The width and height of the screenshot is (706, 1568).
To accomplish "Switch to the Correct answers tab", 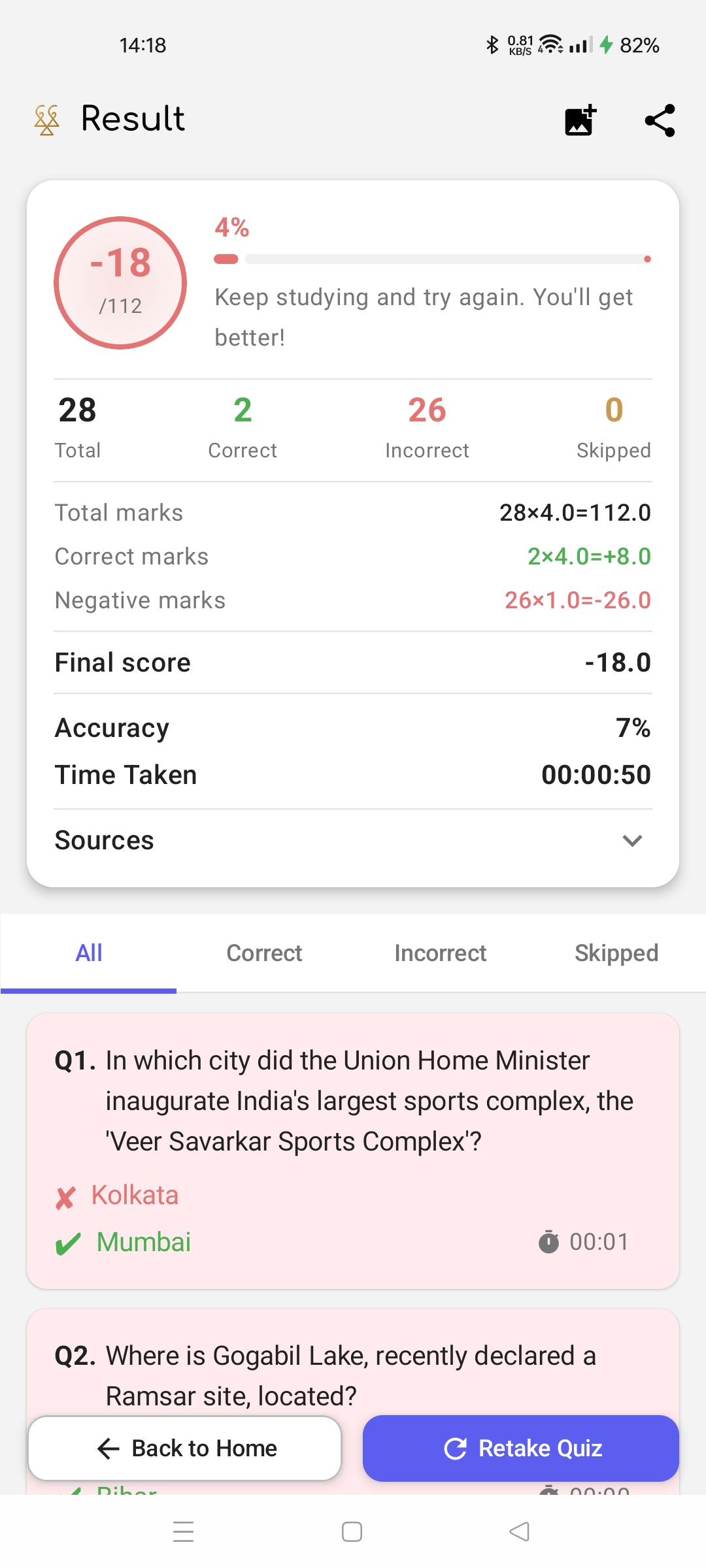I will pyautogui.click(x=263, y=953).
